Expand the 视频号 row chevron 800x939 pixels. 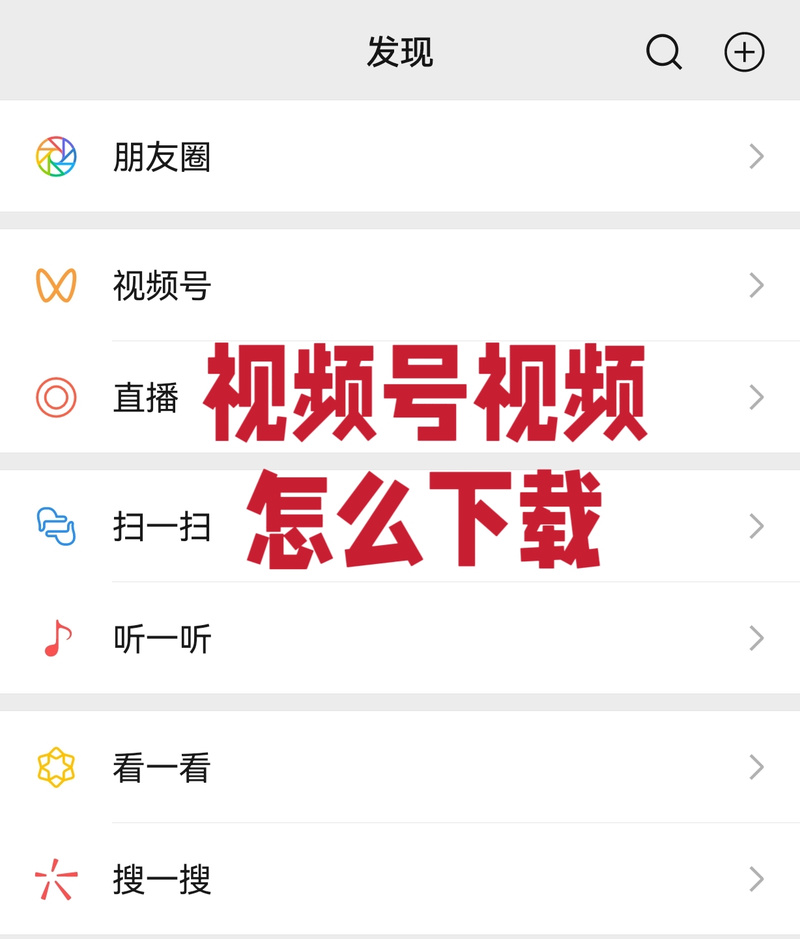(757, 285)
